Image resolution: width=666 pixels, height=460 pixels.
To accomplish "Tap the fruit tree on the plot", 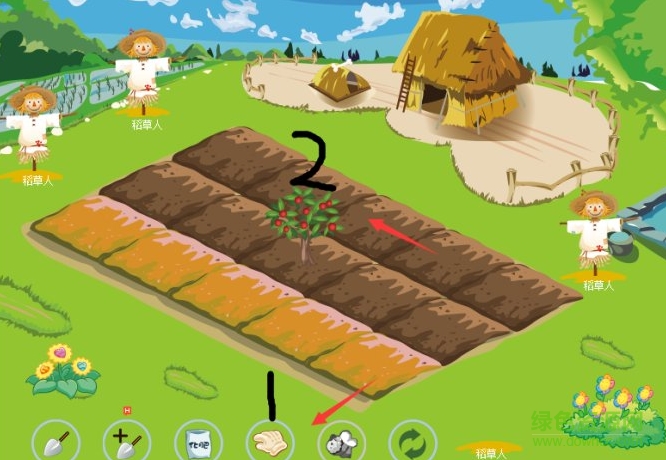I will coord(305,222).
